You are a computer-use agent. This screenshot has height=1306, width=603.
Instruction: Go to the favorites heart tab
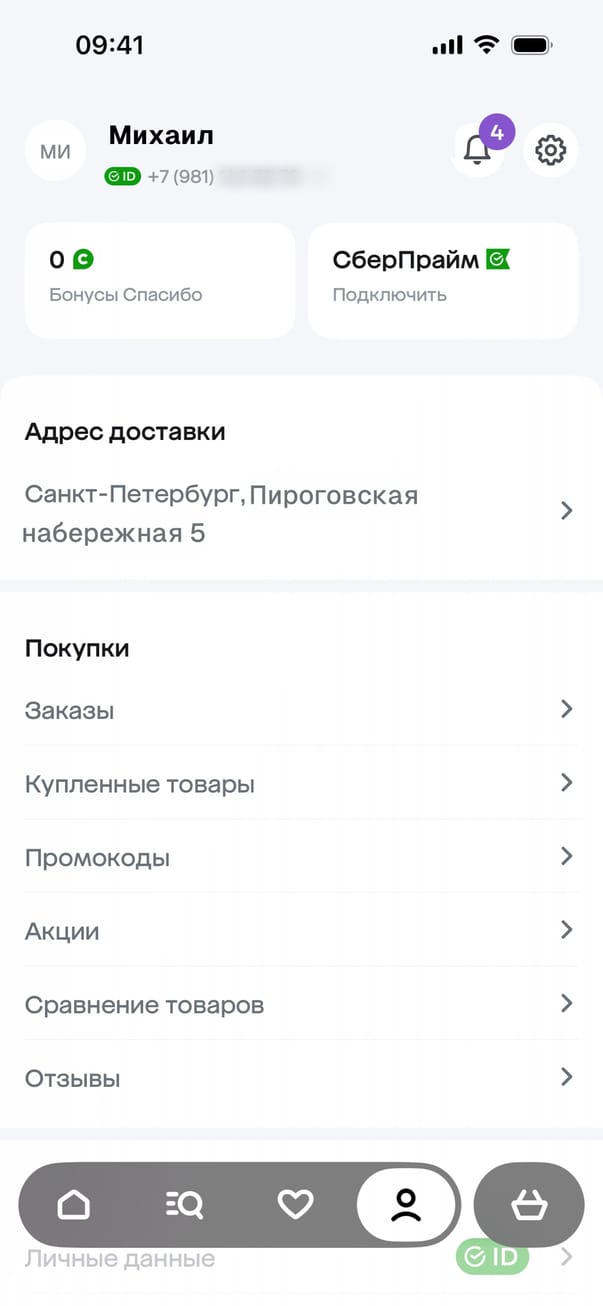click(295, 1205)
